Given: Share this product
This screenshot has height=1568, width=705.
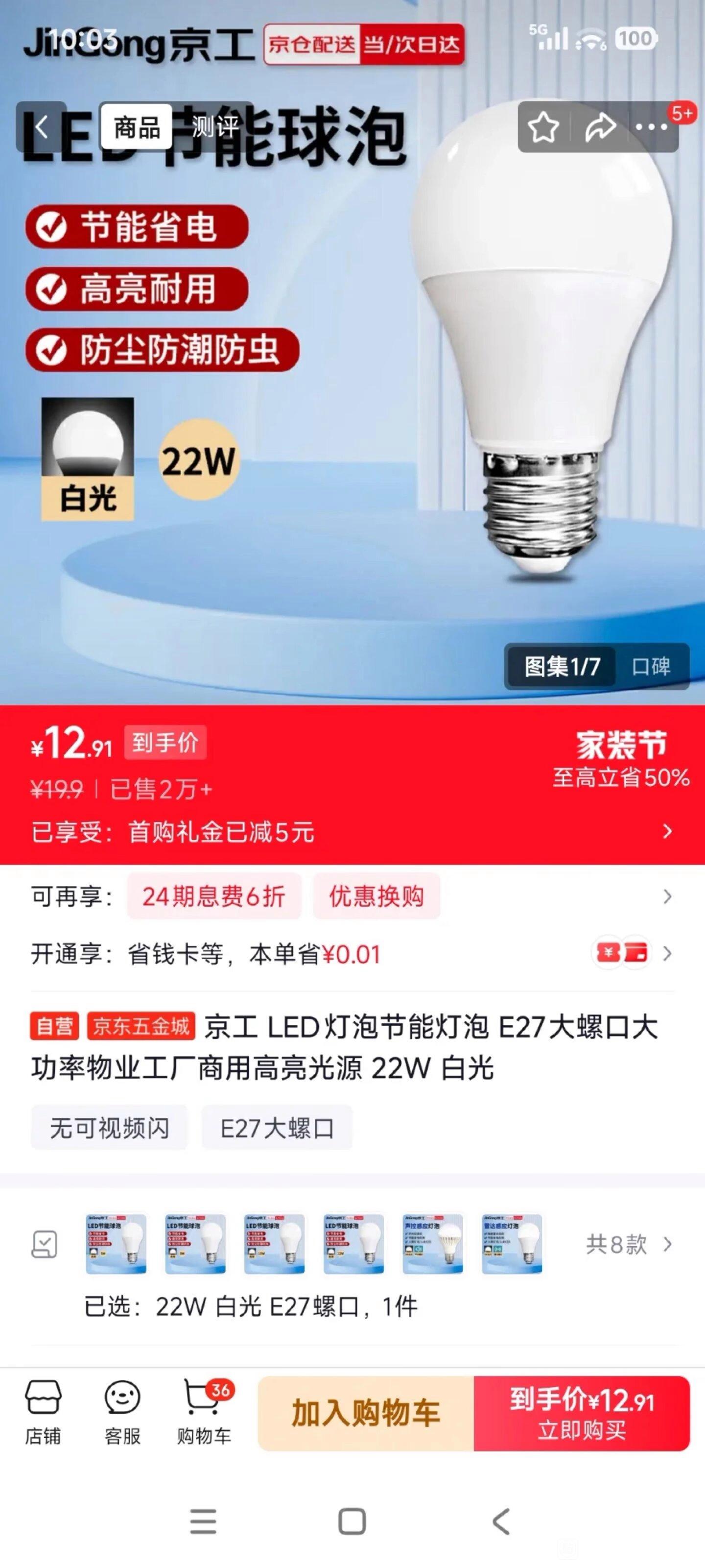Looking at the screenshot, I should (600, 126).
